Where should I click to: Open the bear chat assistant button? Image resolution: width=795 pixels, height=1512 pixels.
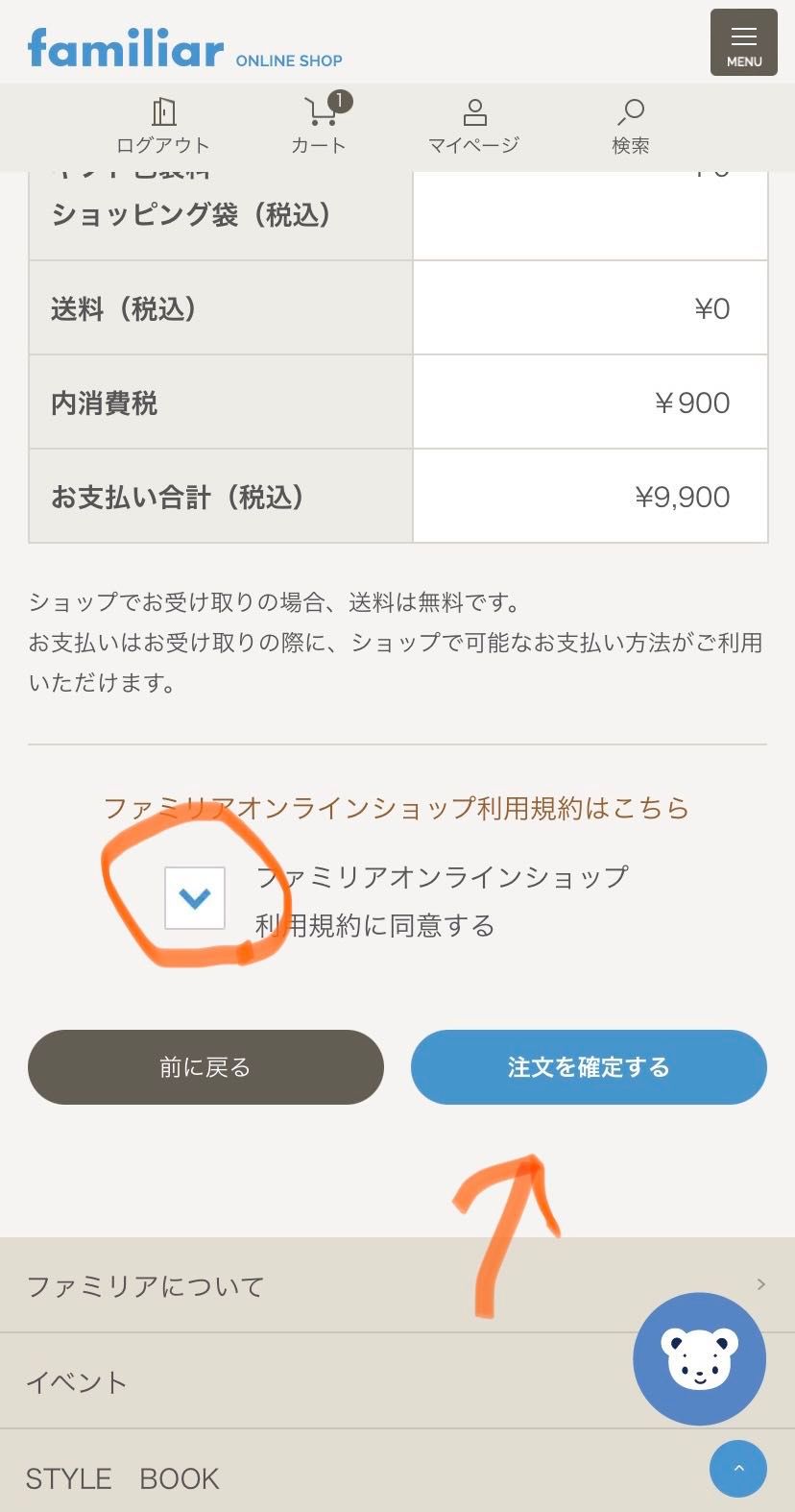coord(699,1358)
